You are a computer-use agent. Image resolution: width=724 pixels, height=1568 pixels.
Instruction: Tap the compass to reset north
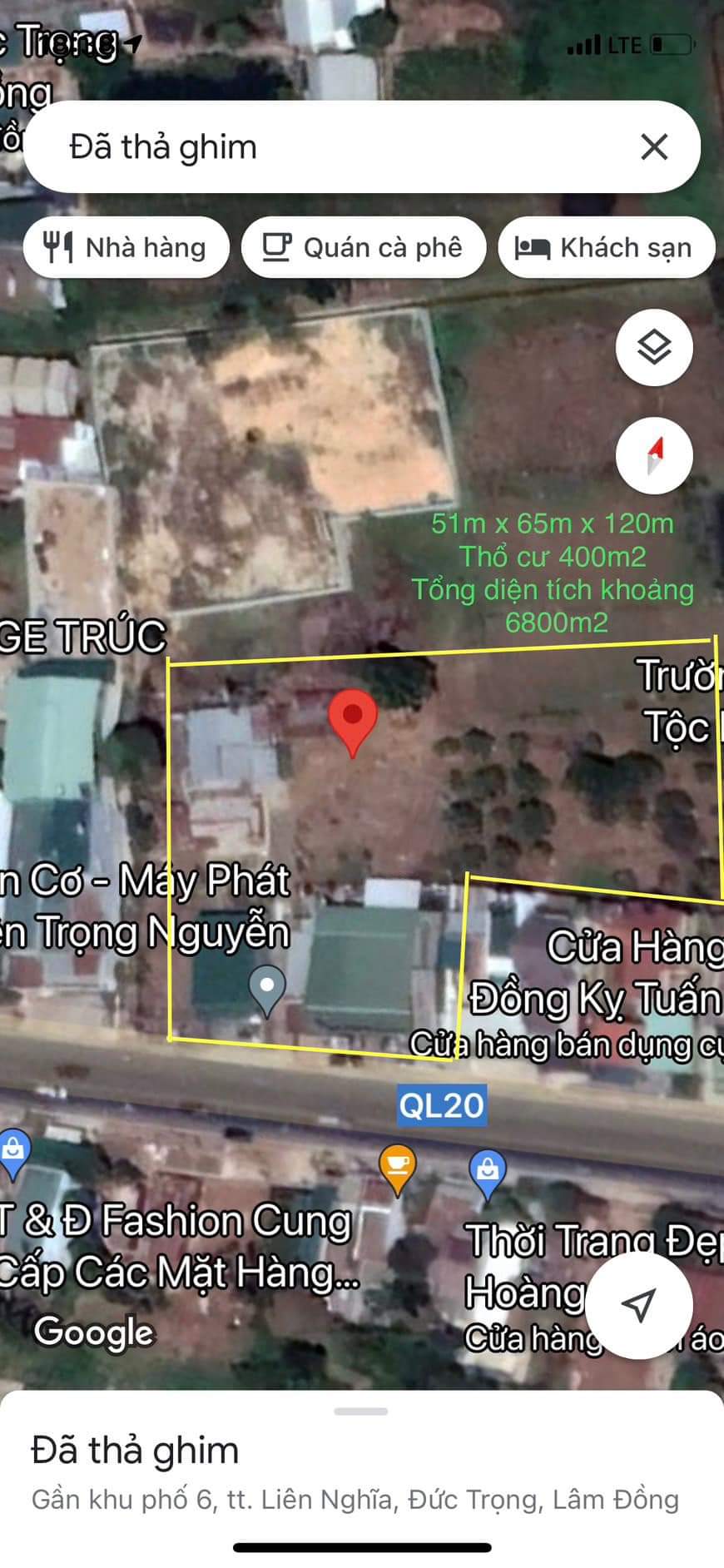[654, 455]
